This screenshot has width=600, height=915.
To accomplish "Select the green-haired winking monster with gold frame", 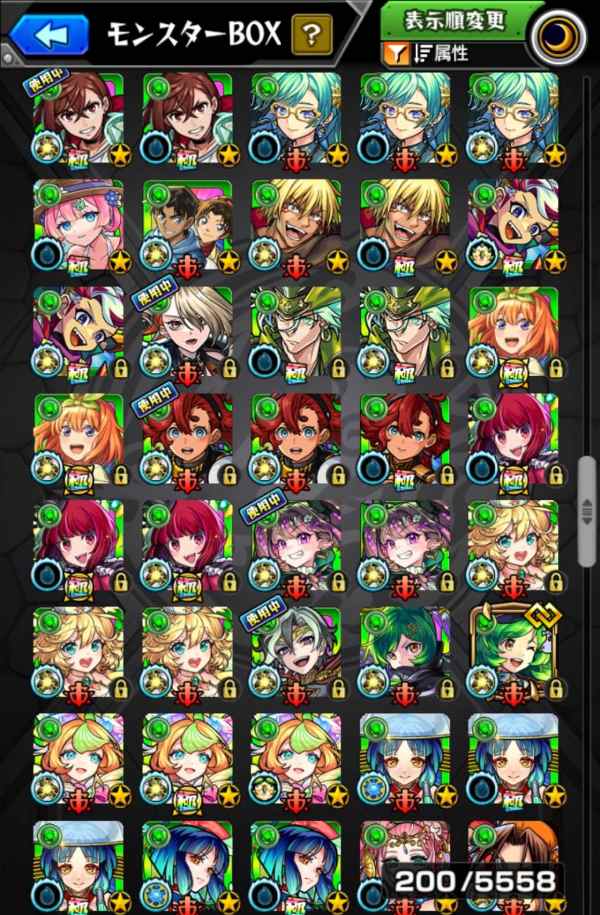I will click(514, 654).
